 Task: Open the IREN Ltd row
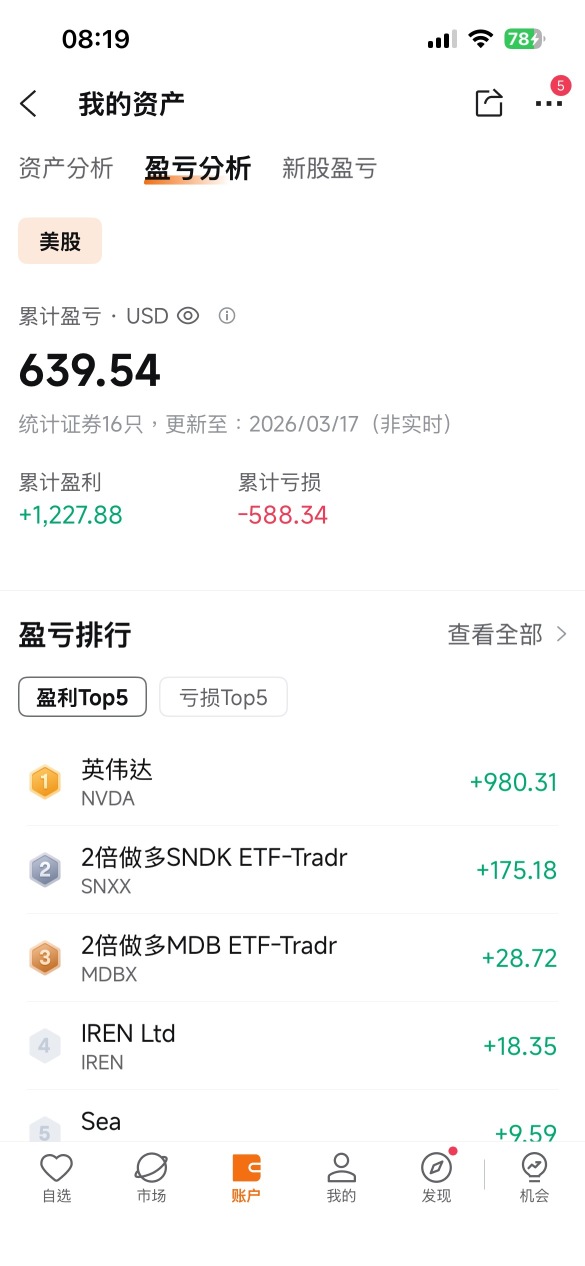click(292, 1045)
